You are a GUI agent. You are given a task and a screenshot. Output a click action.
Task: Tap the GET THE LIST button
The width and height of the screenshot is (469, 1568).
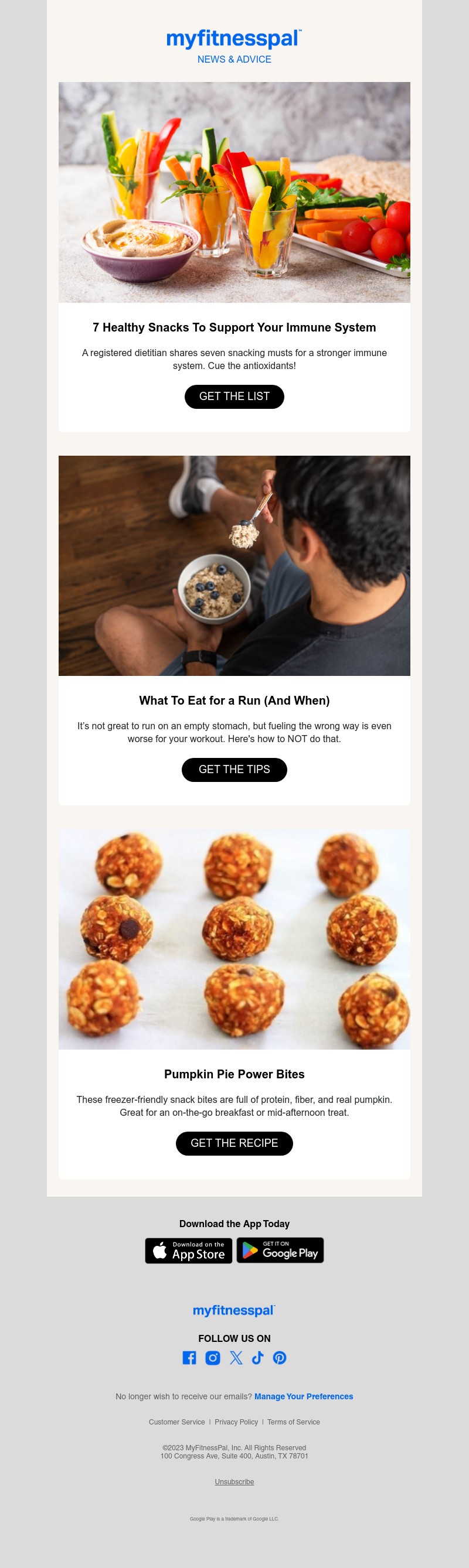point(234,397)
